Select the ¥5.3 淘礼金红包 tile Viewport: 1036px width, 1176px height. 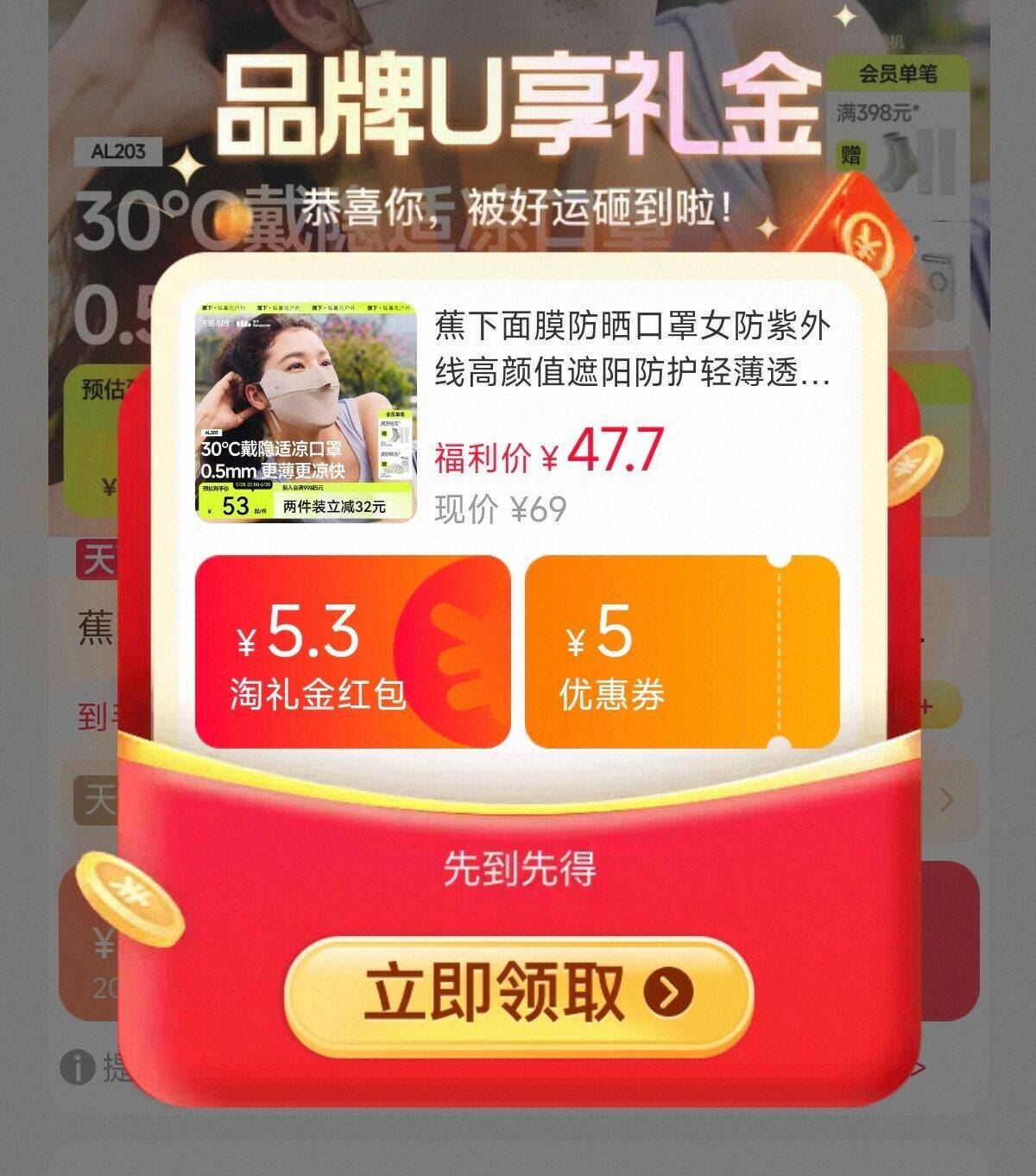[352, 652]
